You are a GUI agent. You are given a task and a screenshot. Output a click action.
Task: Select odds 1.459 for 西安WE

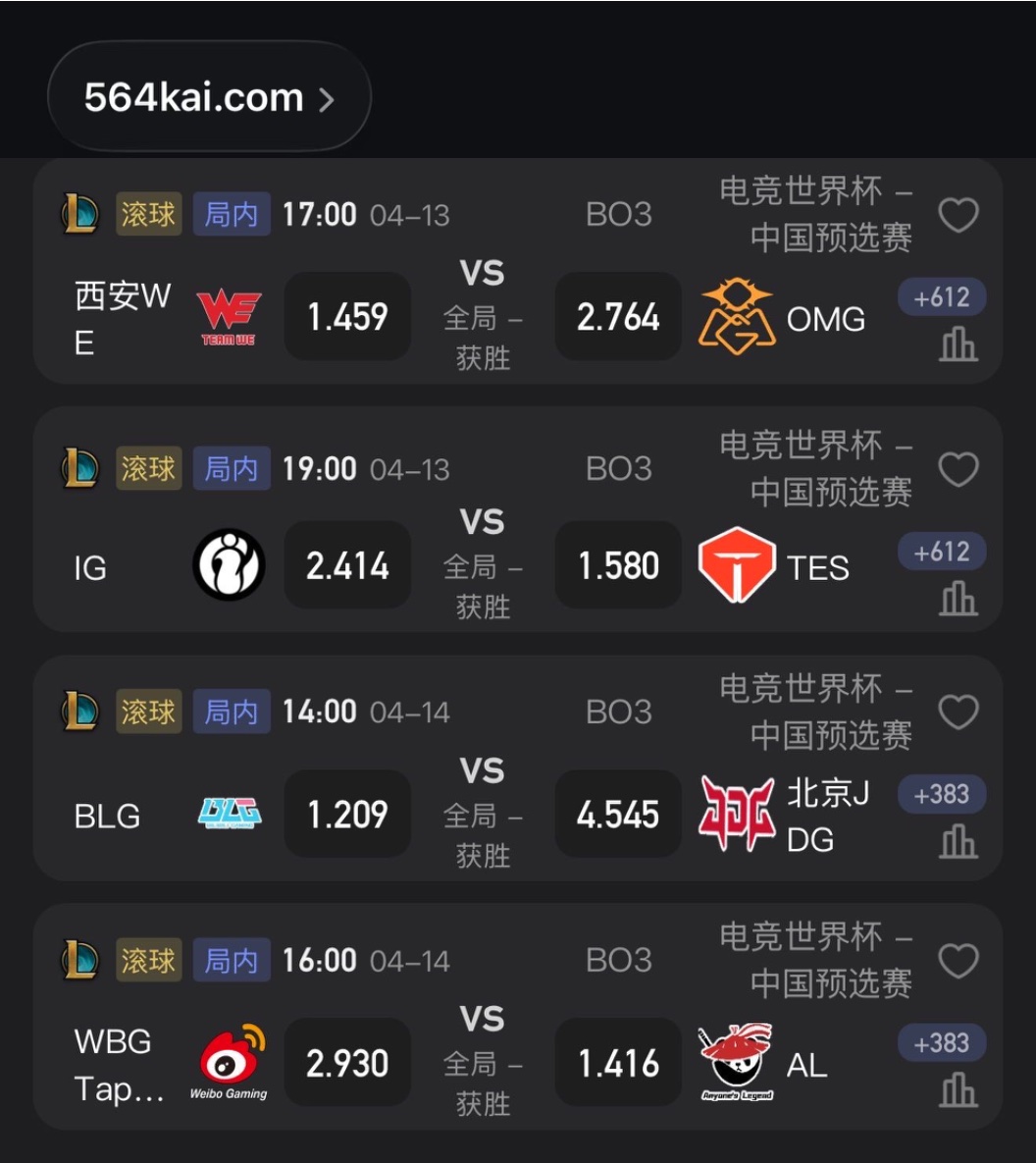tap(347, 317)
